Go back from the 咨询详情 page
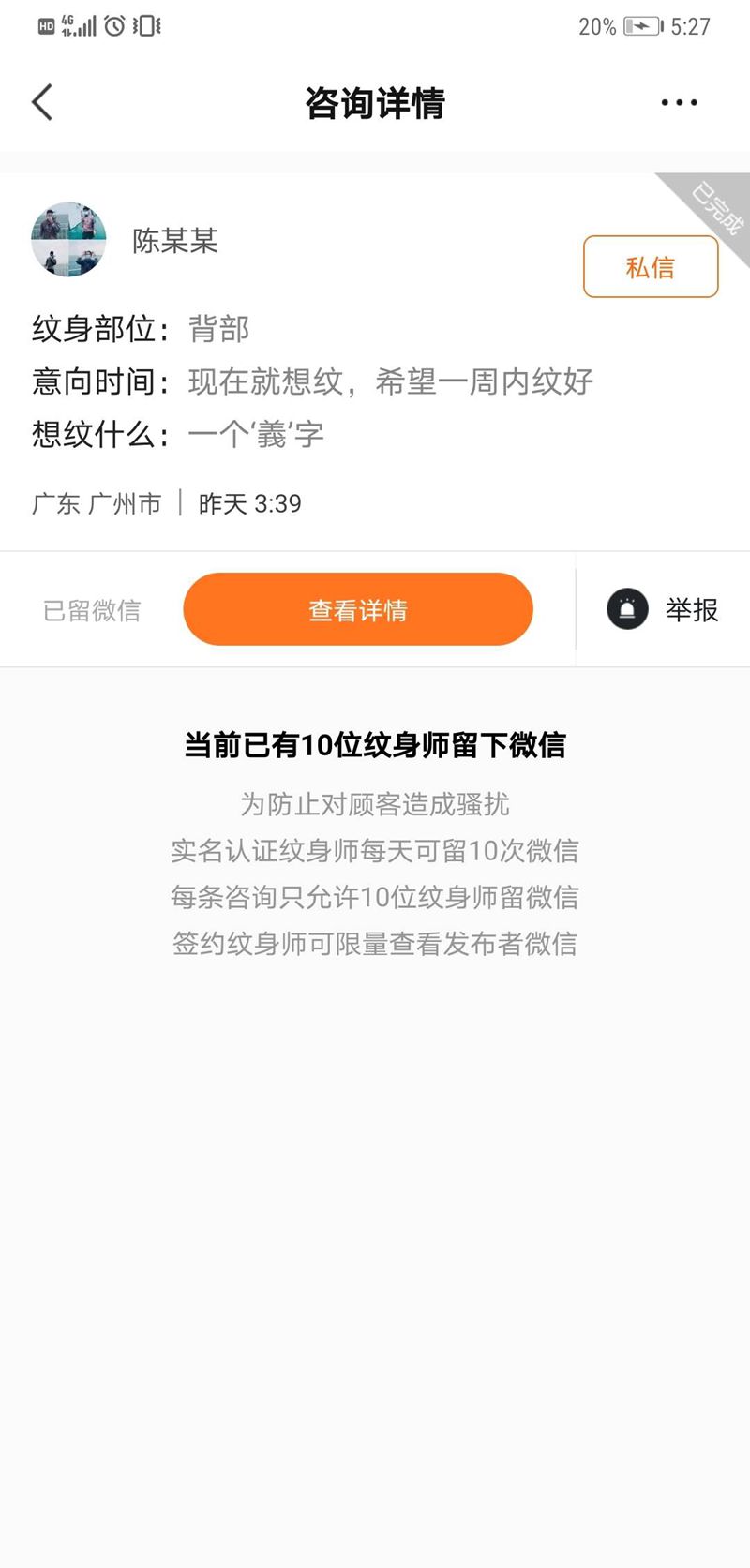750x1568 pixels. (x=42, y=102)
